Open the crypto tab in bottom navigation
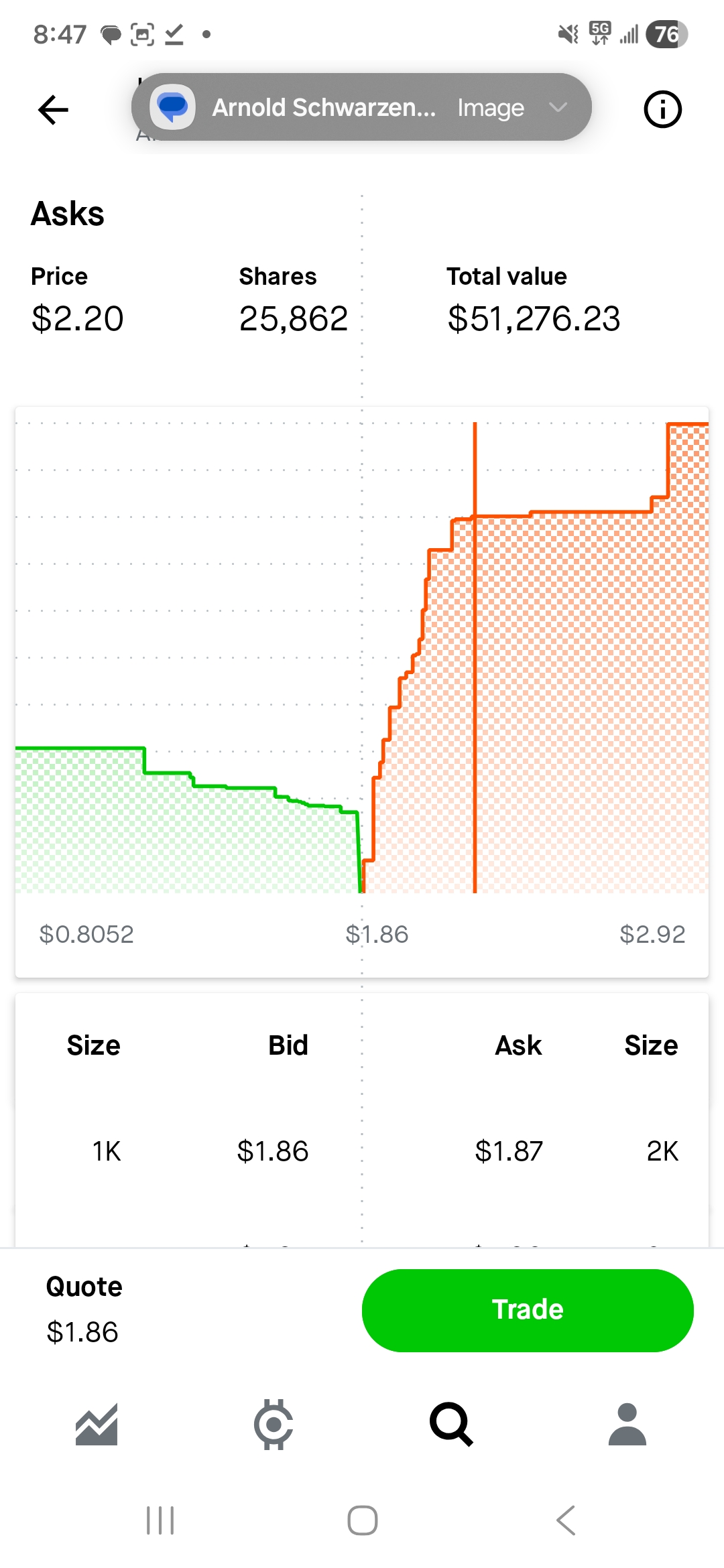The image size is (724, 1568). [x=274, y=1424]
